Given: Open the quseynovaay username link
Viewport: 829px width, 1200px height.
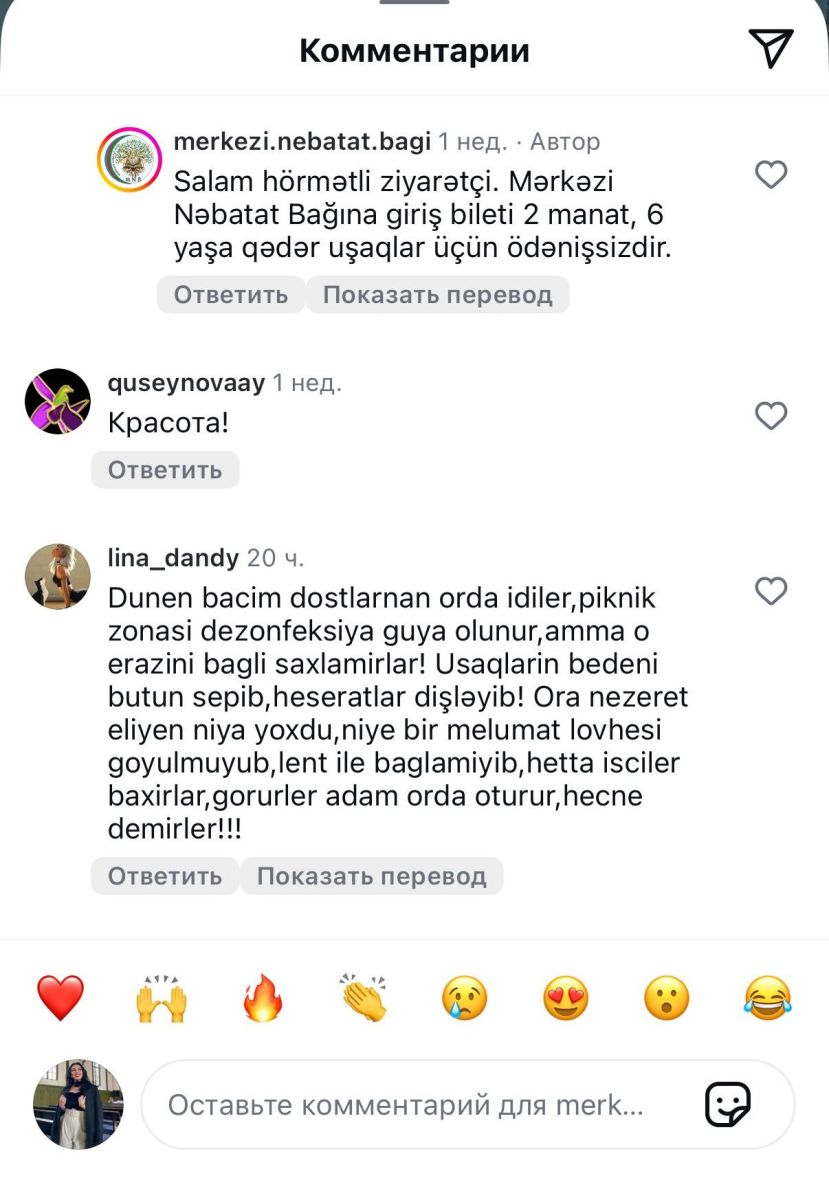Looking at the screenshot, I should [186, 383].
